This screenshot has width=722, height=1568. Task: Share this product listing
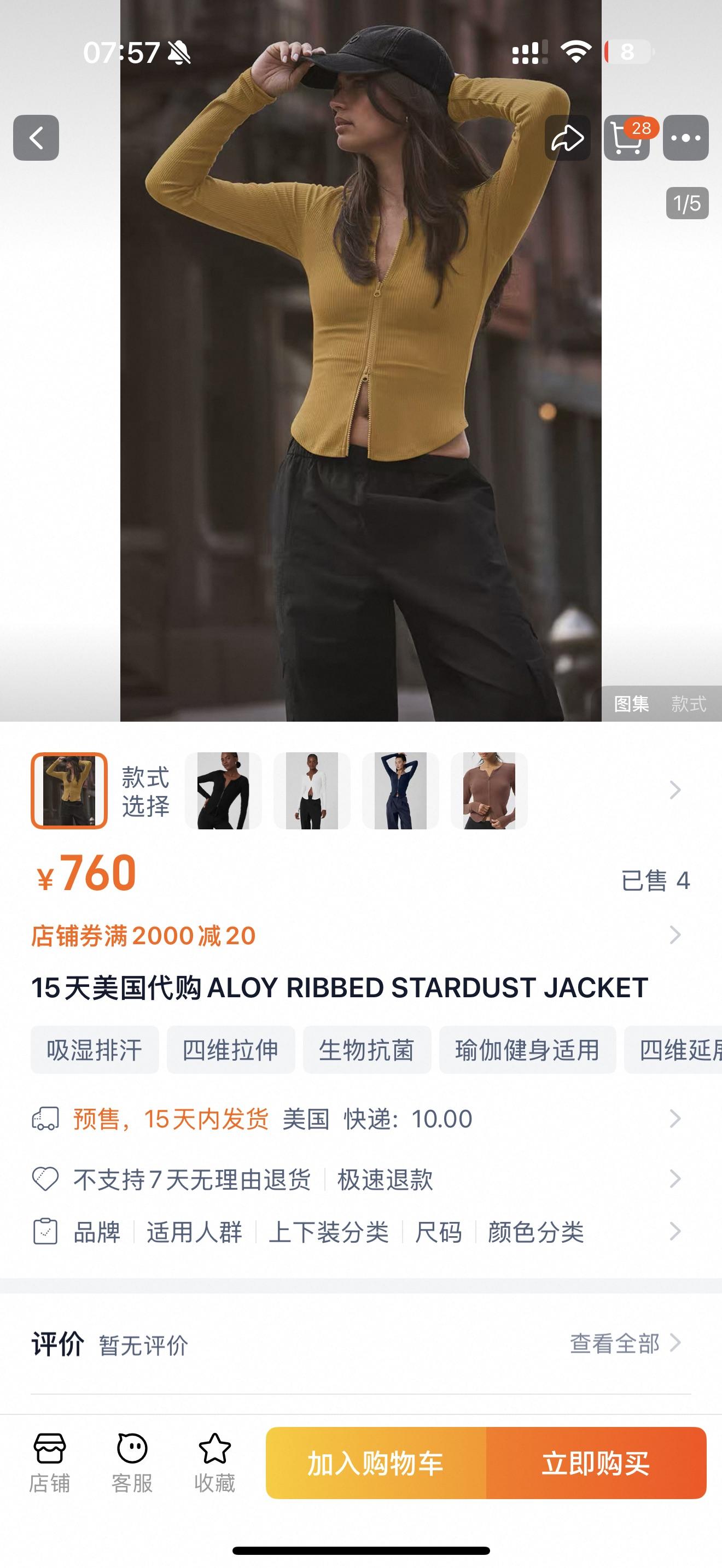click(567, 138)
